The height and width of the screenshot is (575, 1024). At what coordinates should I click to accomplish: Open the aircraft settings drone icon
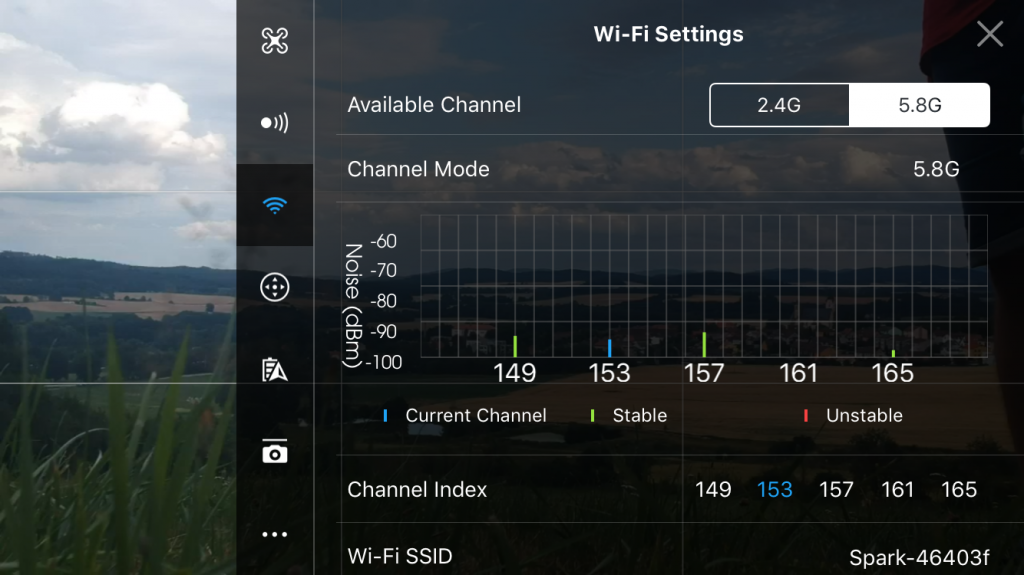pyautogui.click(x=274, y=41)
